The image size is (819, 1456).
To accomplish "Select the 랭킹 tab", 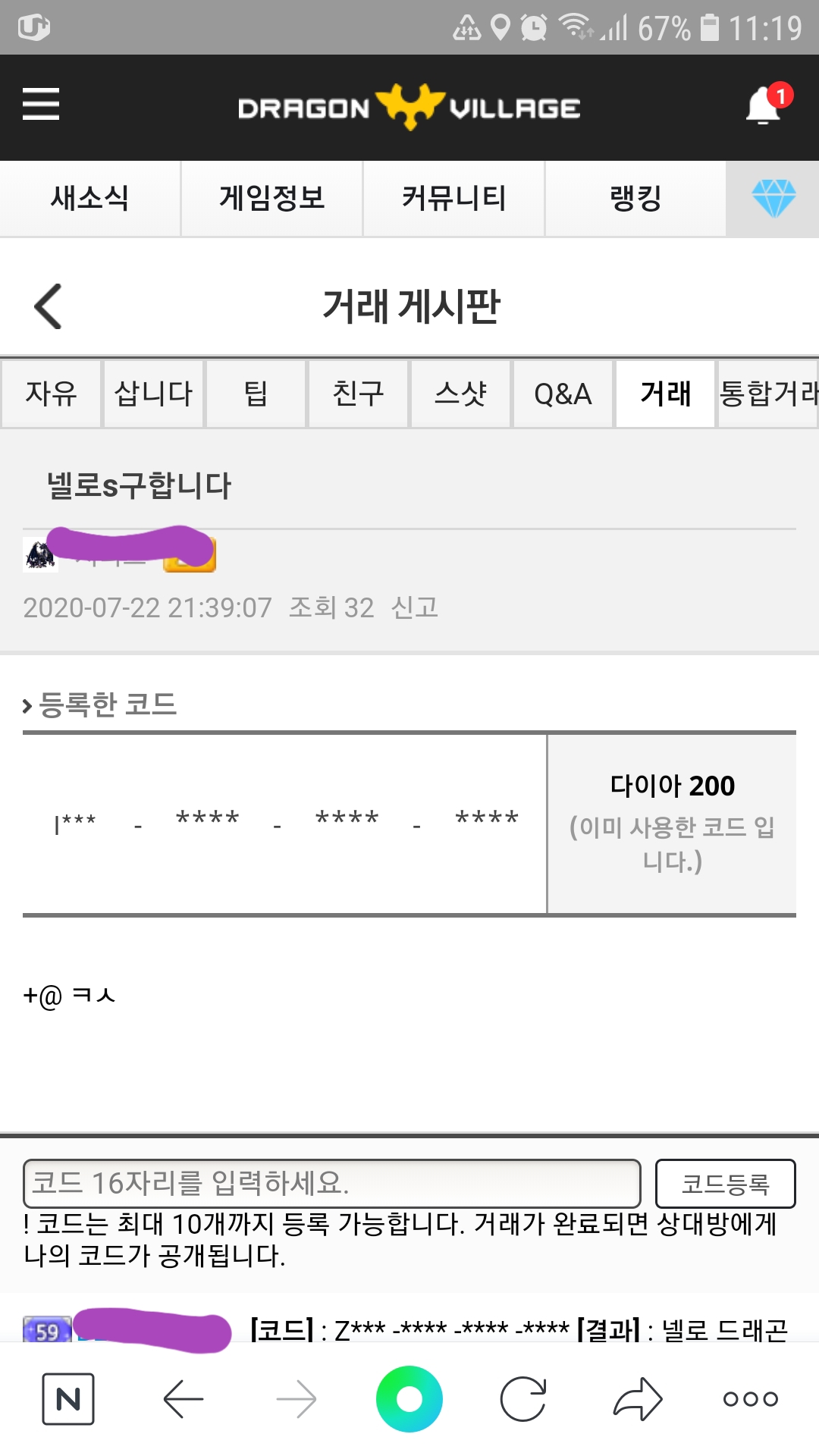I will click(635, 199).
